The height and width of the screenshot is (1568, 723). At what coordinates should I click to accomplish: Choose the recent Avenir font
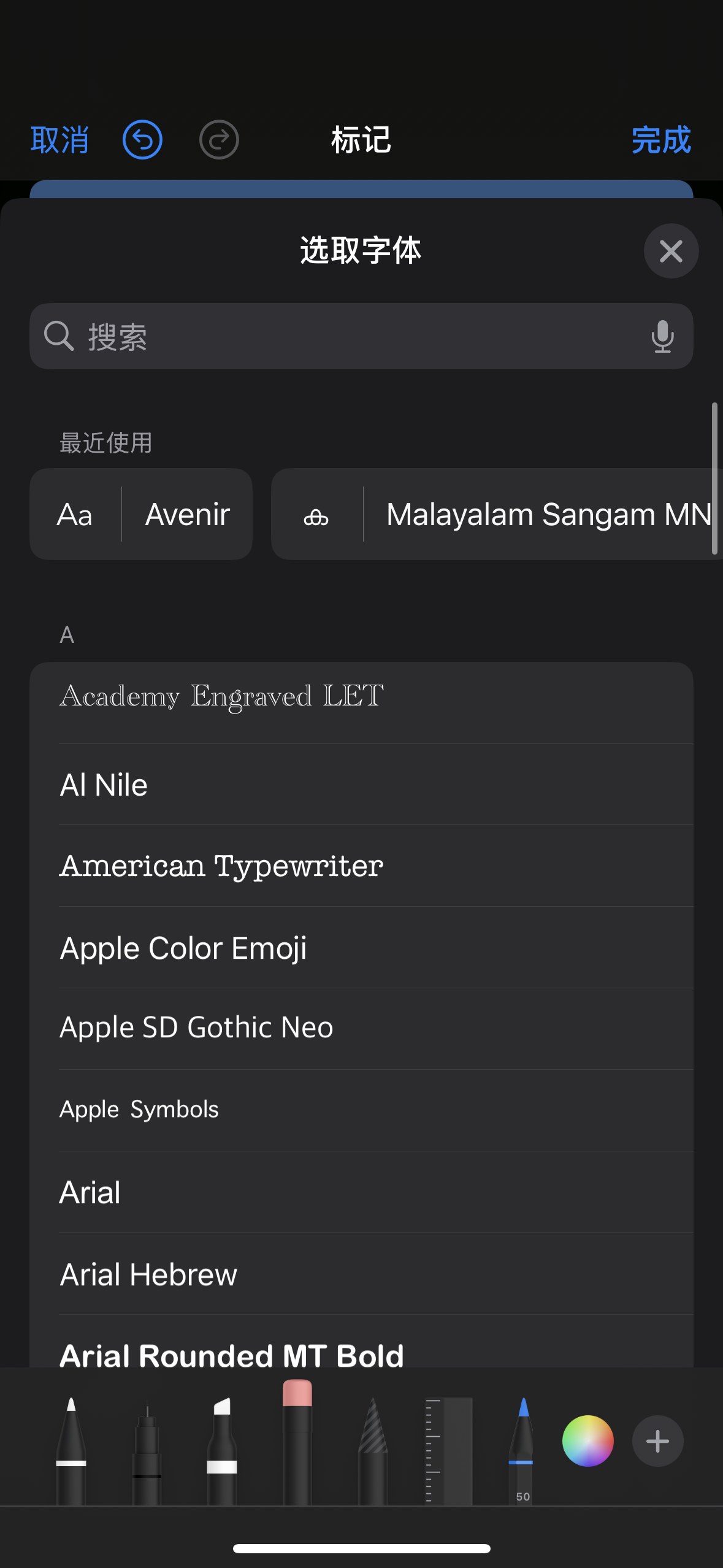click(141, 514)
